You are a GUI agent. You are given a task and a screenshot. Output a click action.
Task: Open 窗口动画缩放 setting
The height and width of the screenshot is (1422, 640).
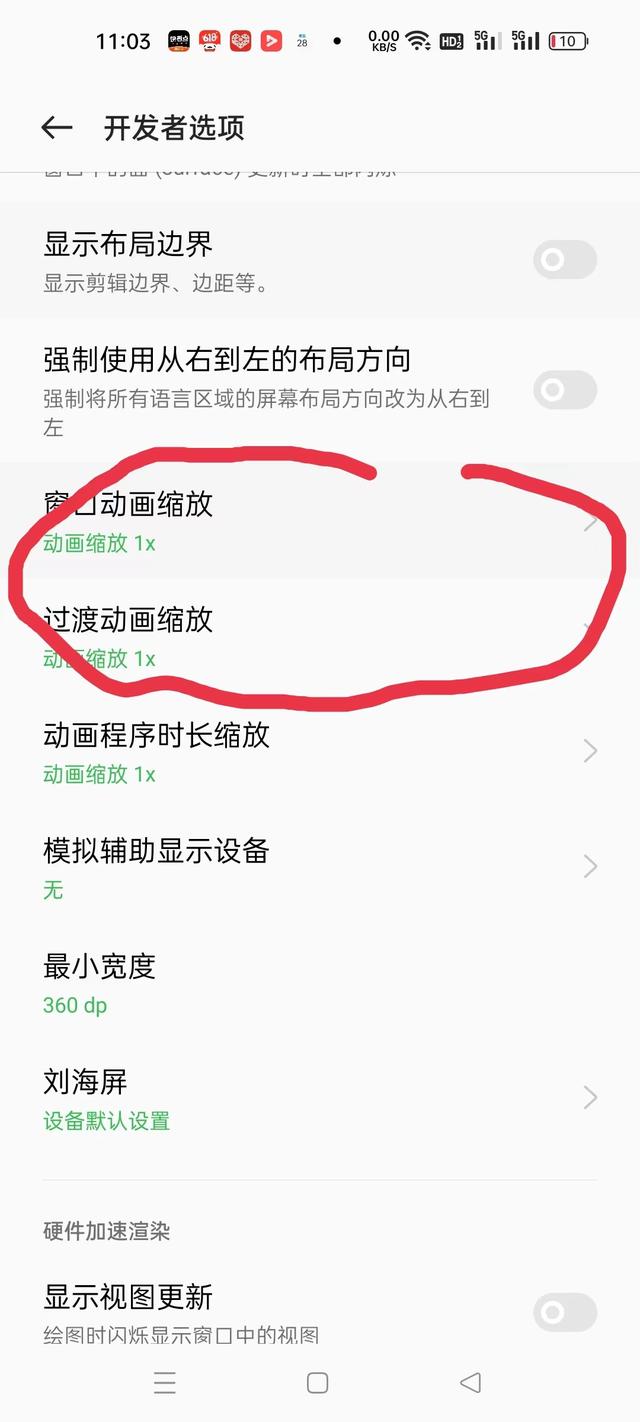point(300,520)
